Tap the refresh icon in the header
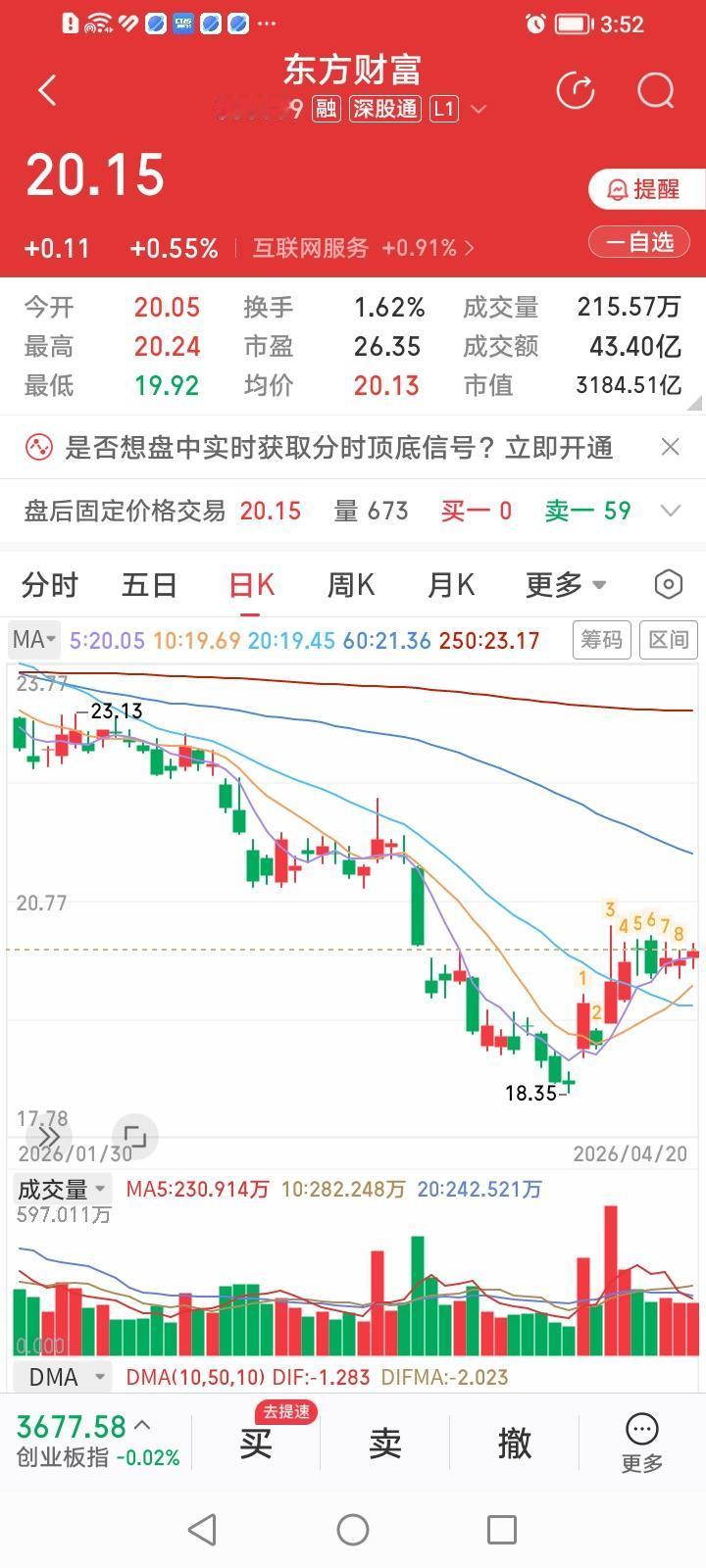Image resolution: width=706 pixels, height=1568 pixels. [x=577, y=89]
